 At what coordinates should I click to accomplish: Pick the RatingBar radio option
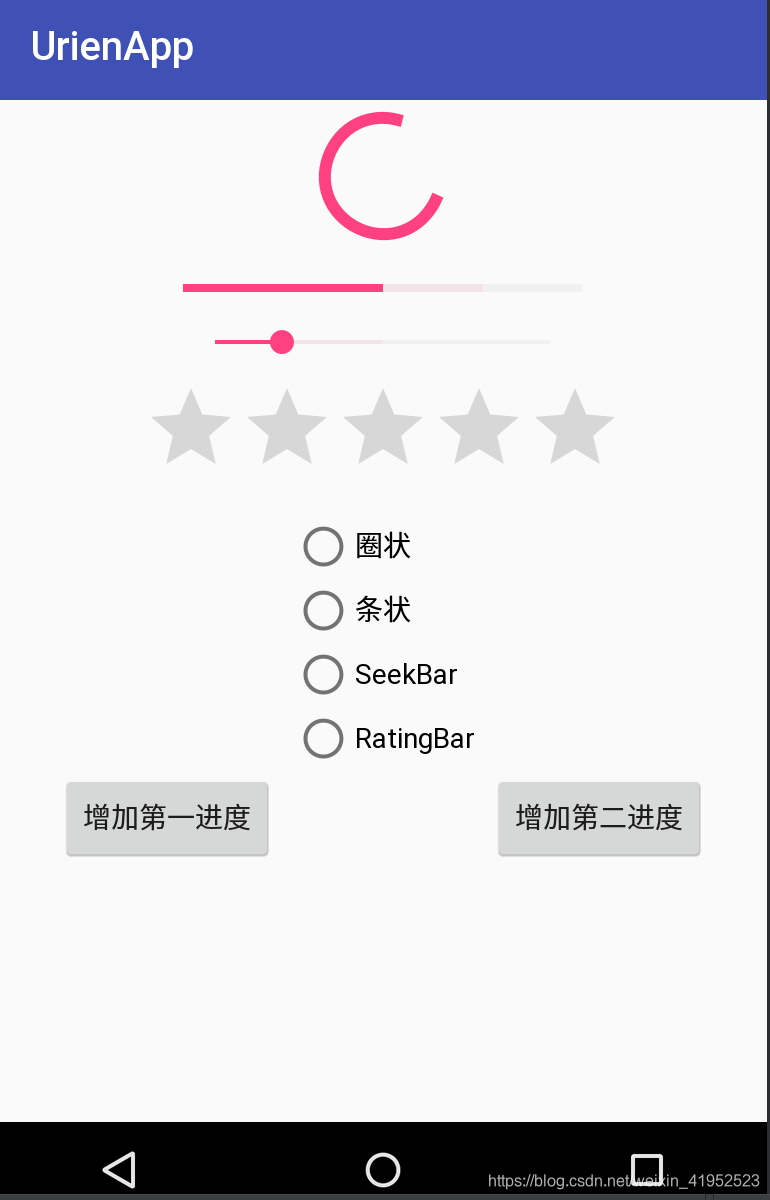tap(323, 739)
